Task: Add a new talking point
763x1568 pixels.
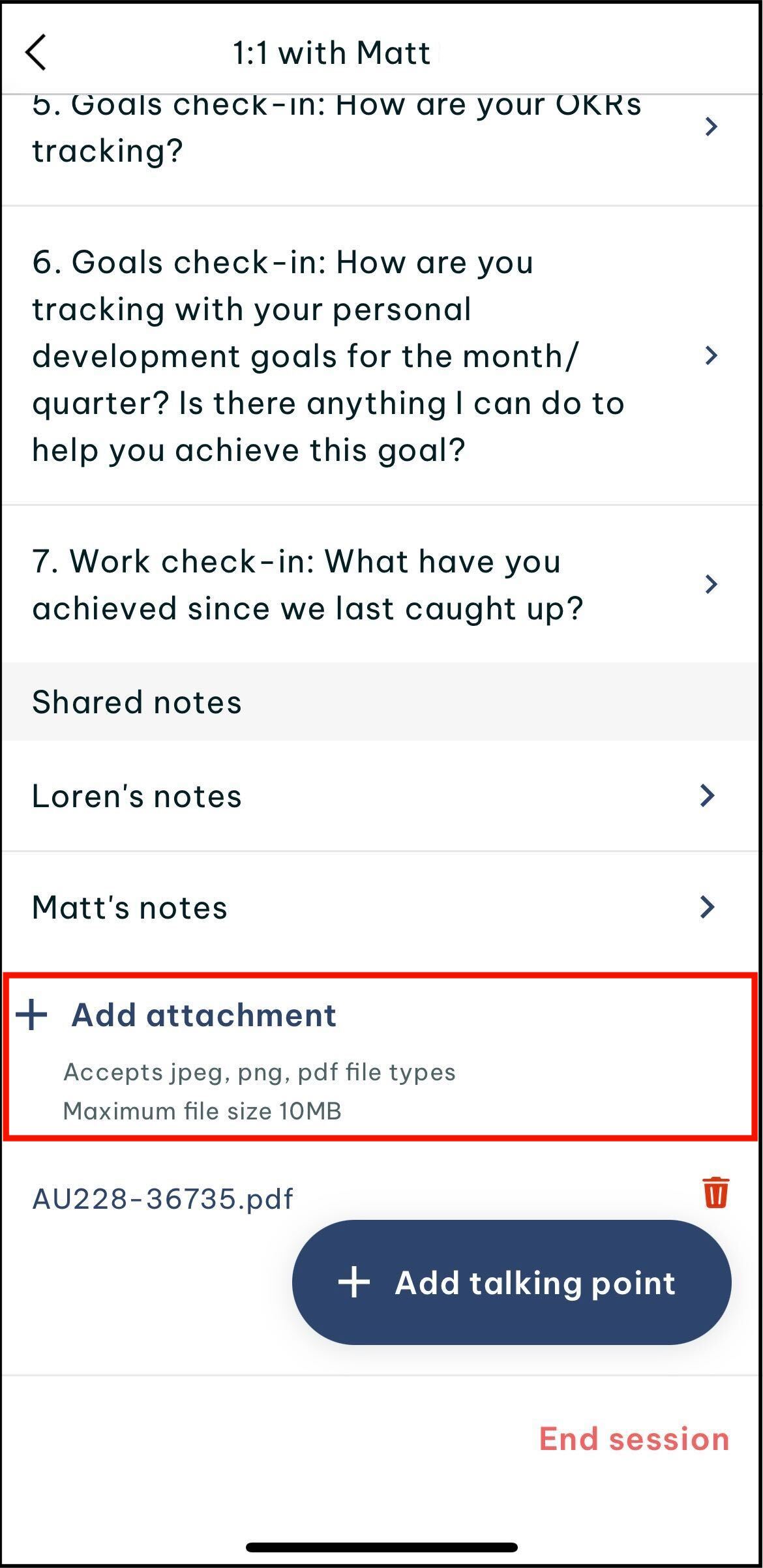Action: pyautogui.click(x=512, y=1282)
